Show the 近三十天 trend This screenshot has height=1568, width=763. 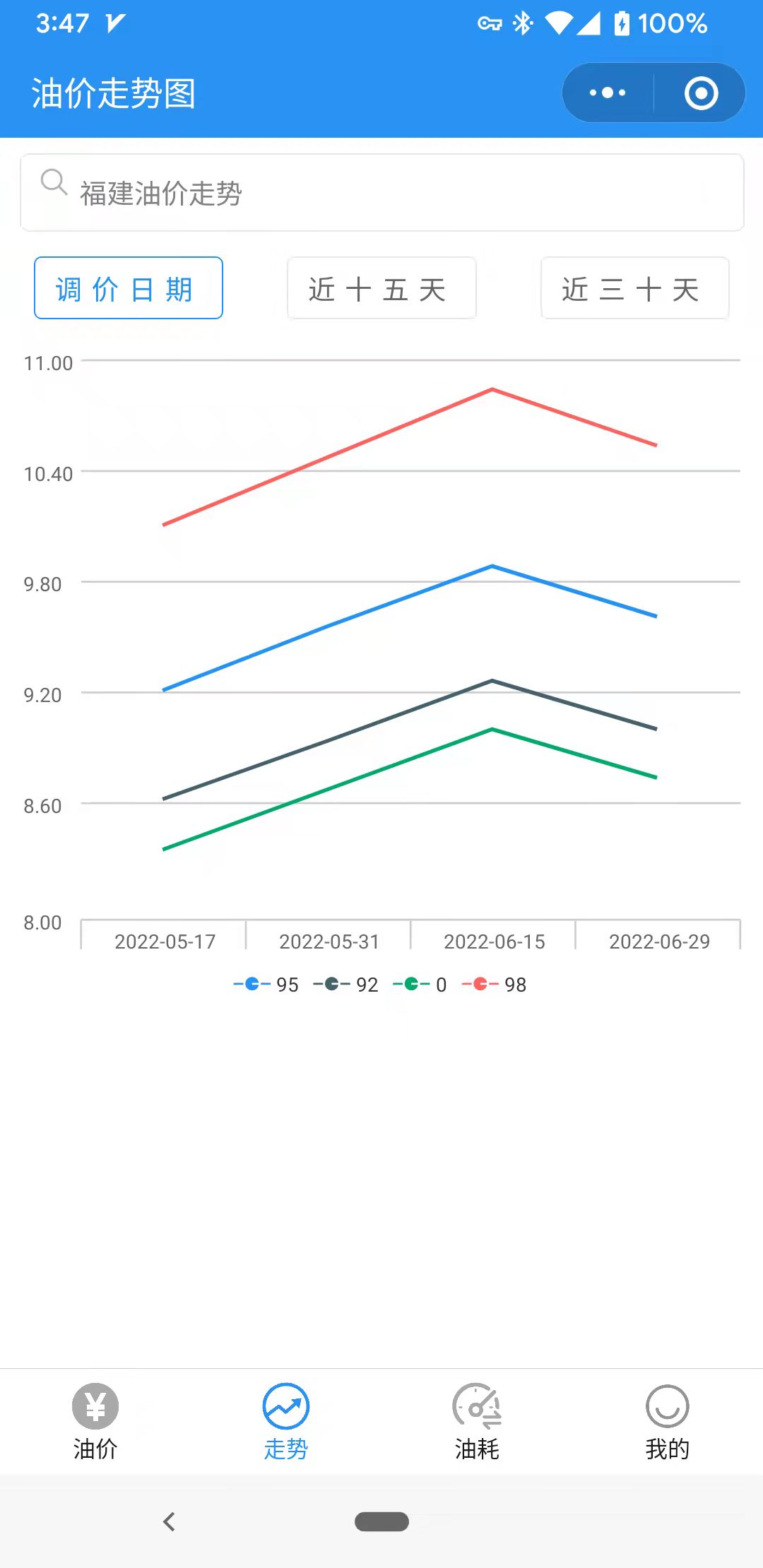(634, 288)
